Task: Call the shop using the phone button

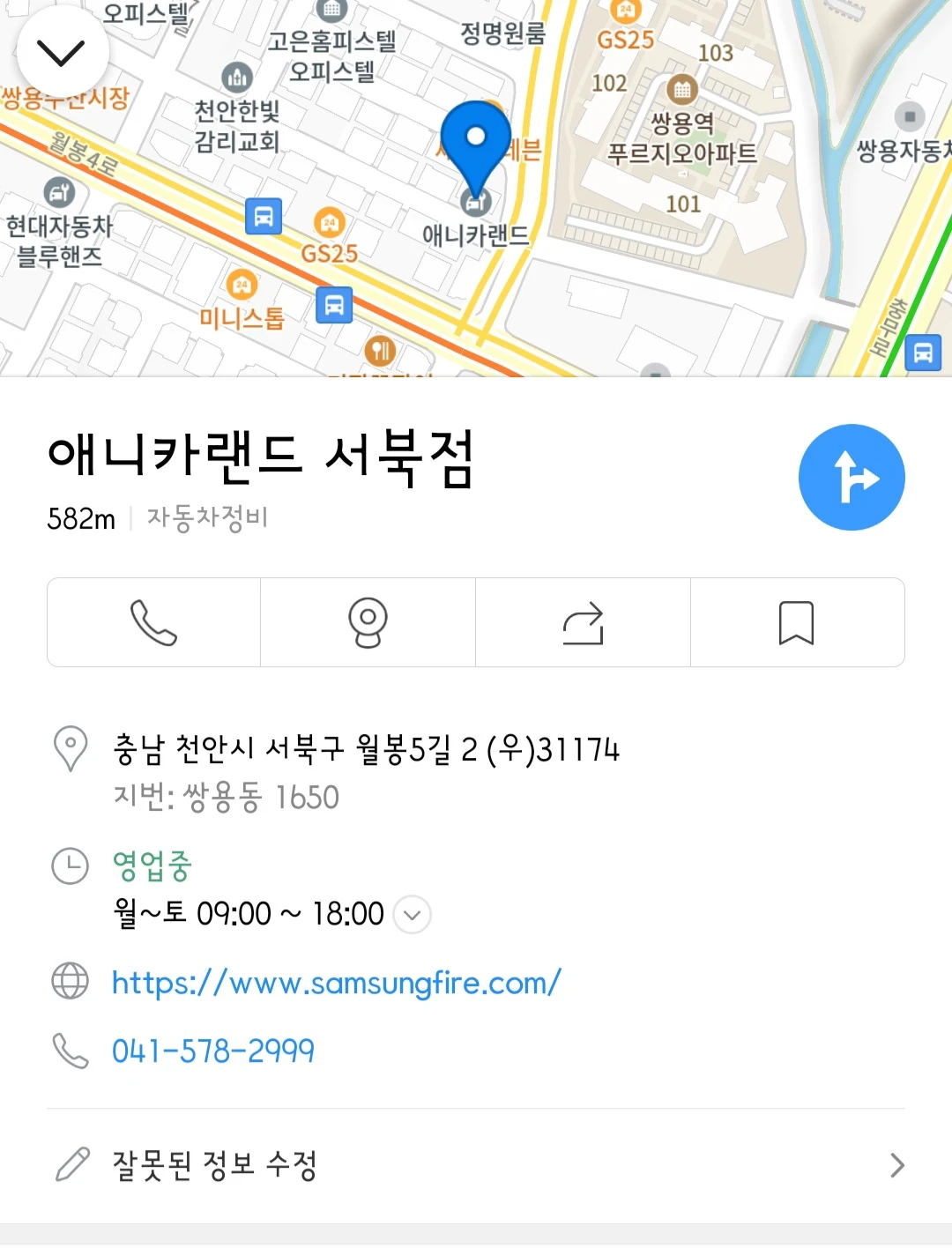Action: 154,622
